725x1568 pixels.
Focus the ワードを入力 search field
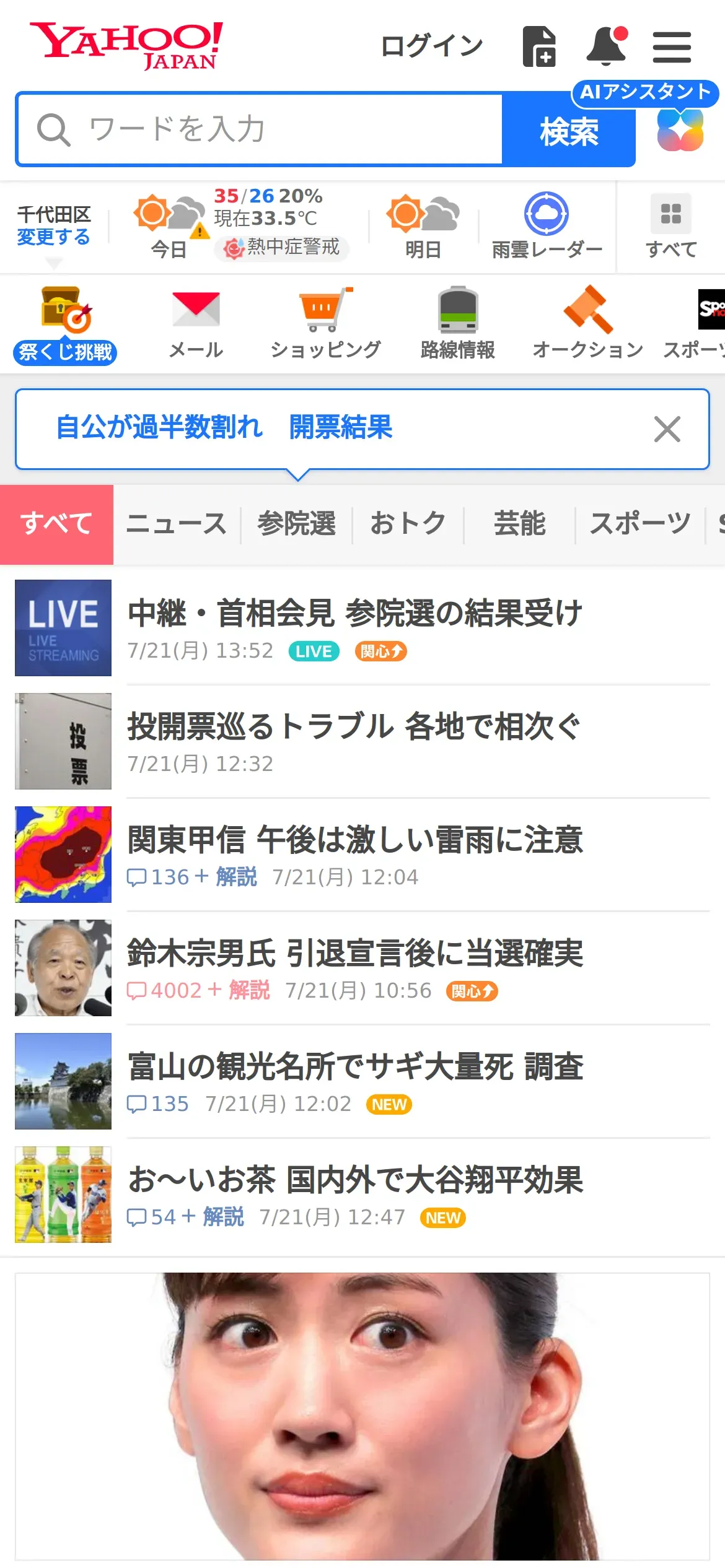[x=260, y=129]
